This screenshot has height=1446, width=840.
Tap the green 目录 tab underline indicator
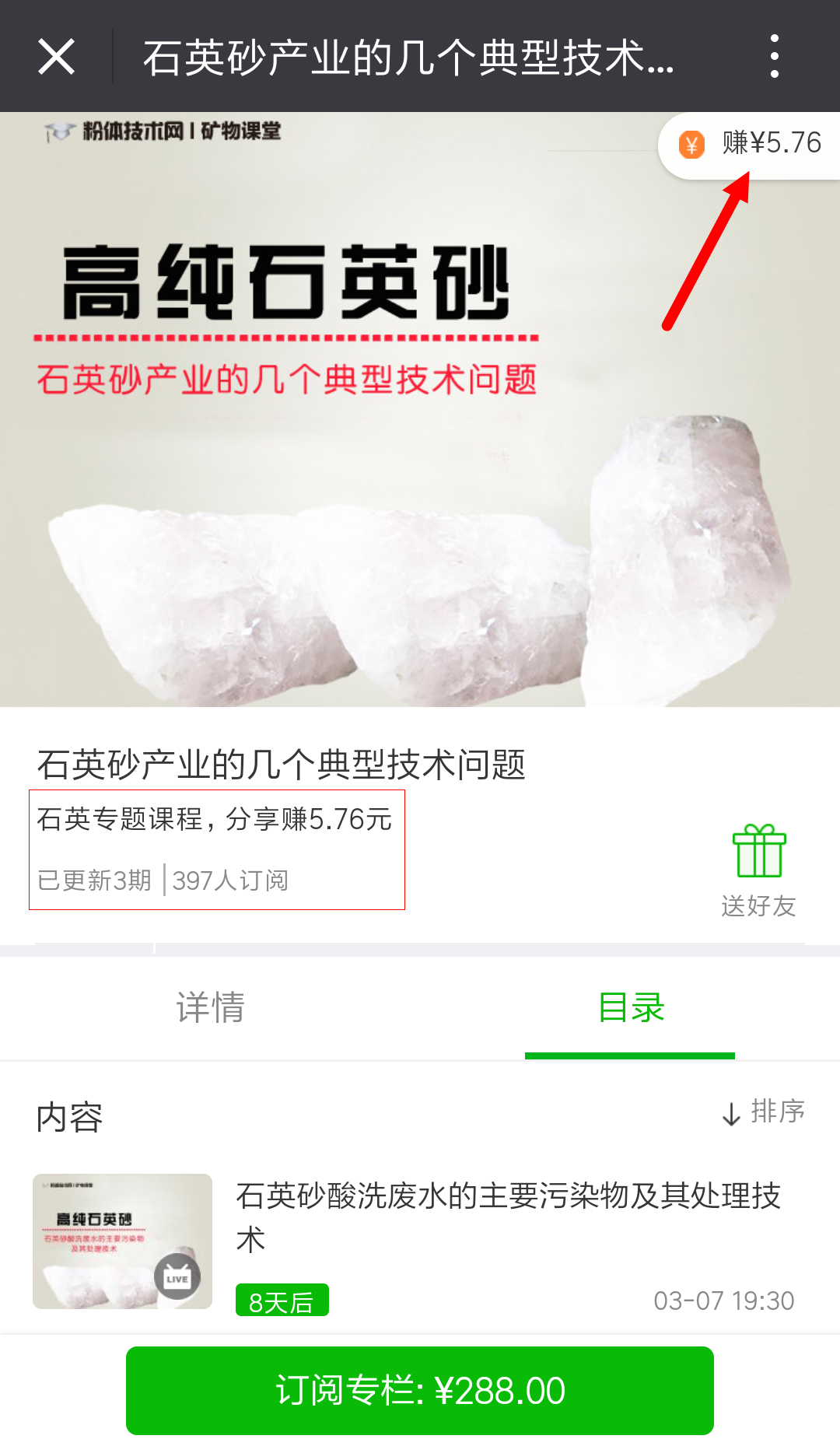tap(630, 1054)
